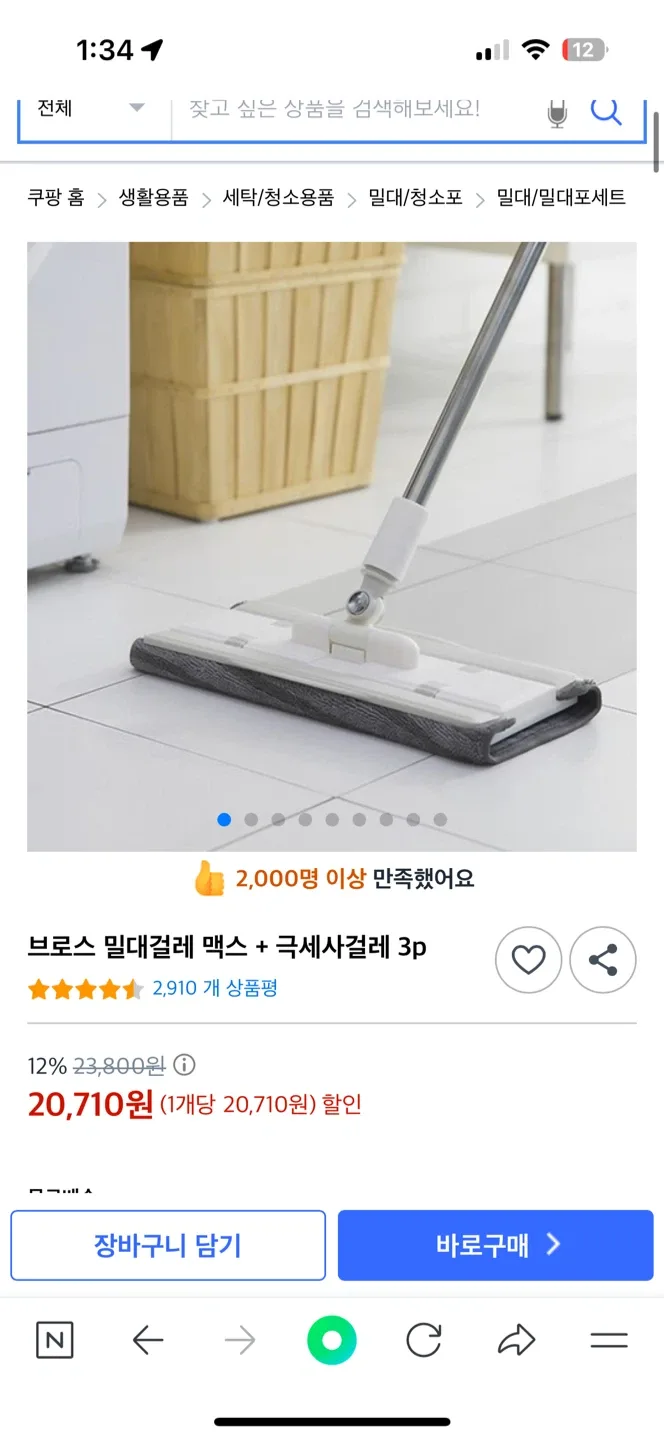This screenshot has width=664, height=1440.
Task: Open the 세탁/청소용품 breadcrumb category
Action: (x=278, y=198)
